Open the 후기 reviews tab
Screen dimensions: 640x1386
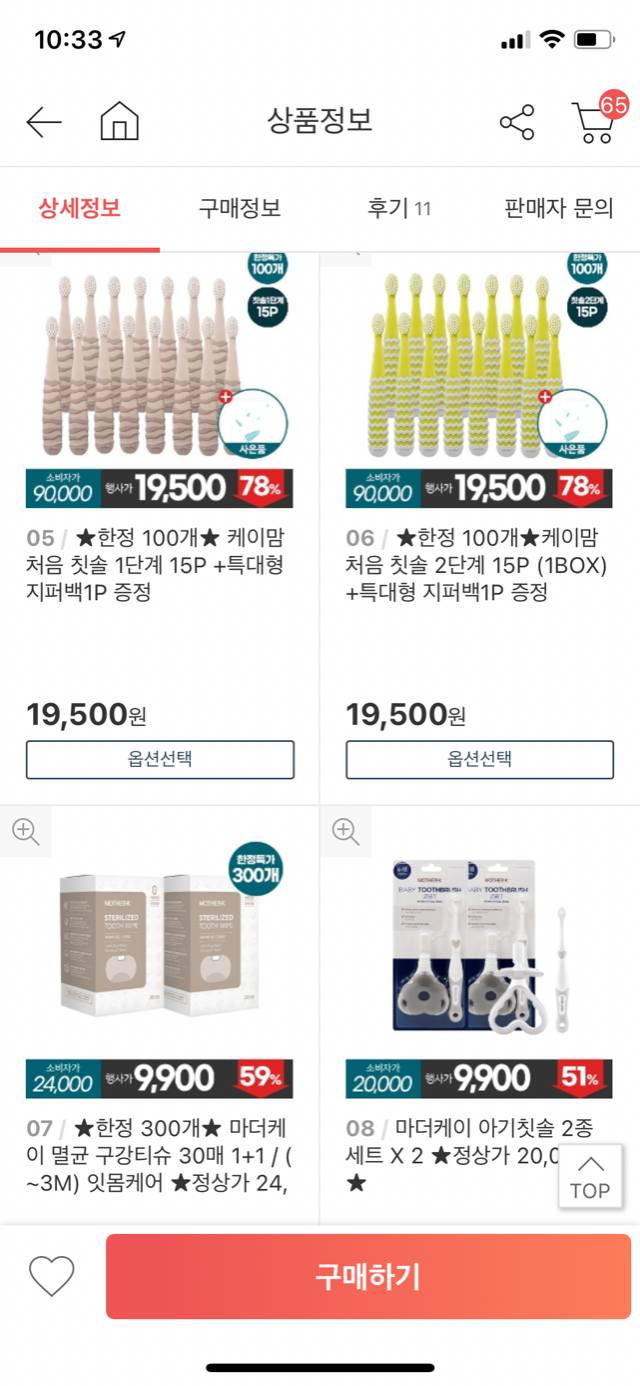tap(398, 209)
